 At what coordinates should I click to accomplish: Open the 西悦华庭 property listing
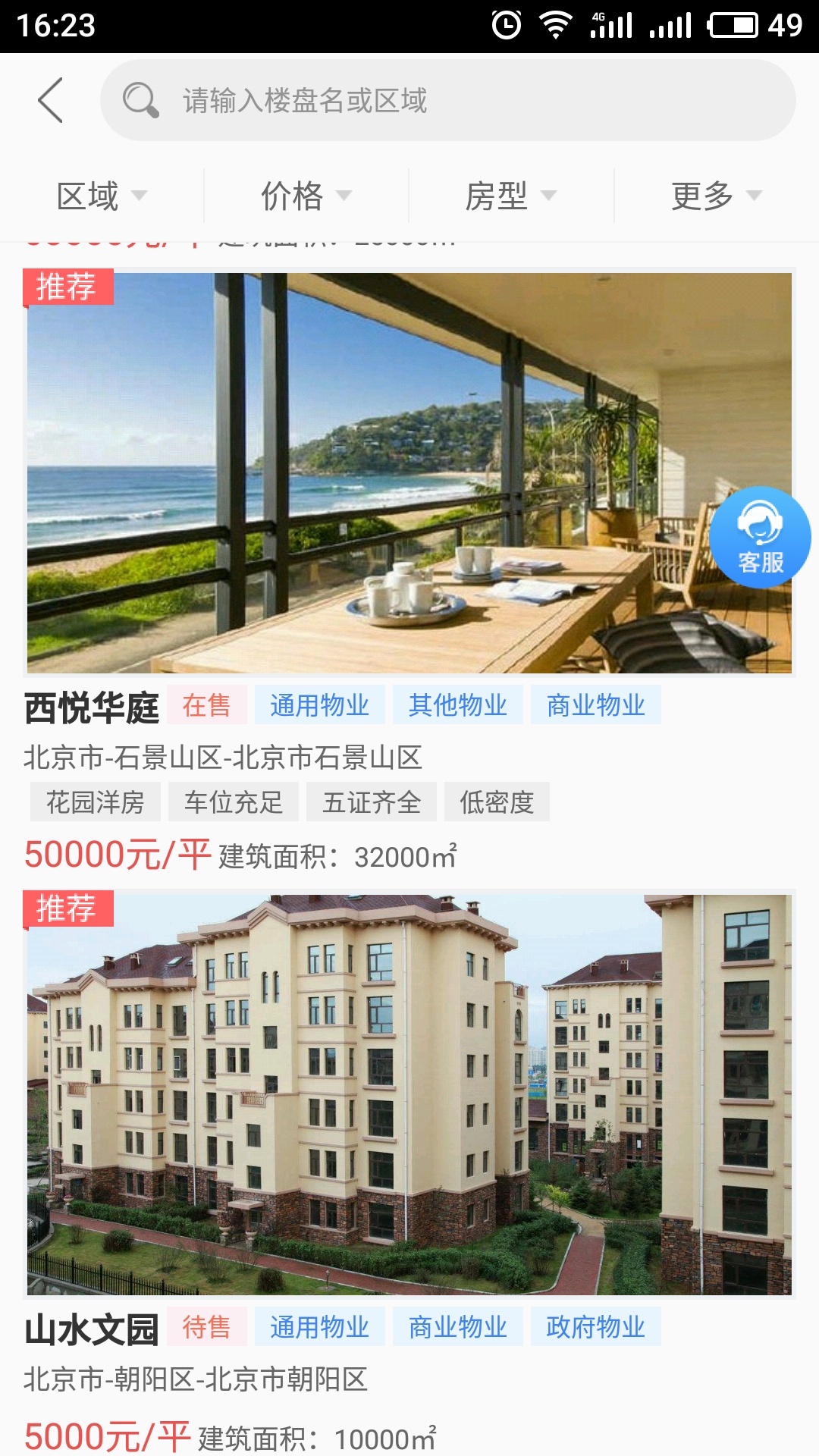coord(92,708)
